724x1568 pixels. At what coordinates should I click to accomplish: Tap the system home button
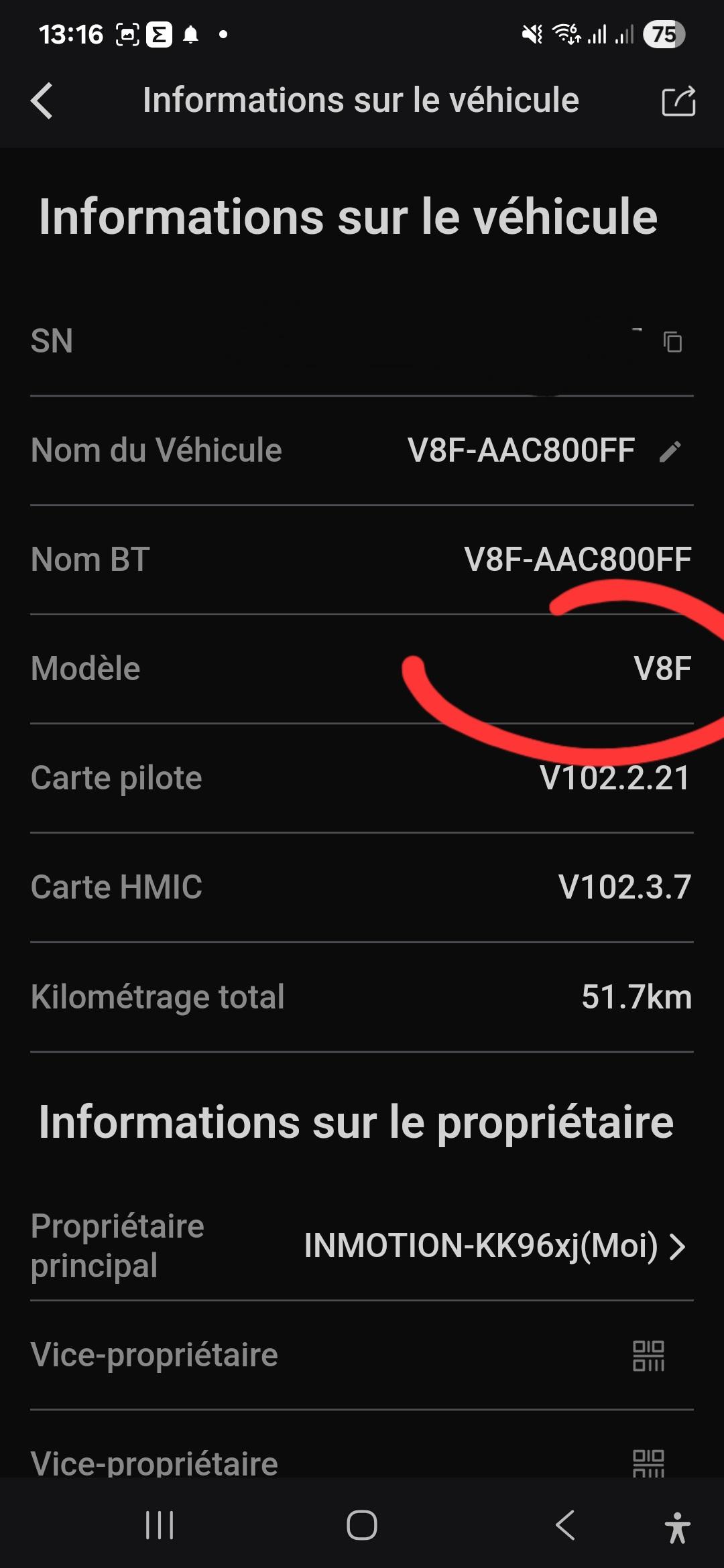point(362,1526)
